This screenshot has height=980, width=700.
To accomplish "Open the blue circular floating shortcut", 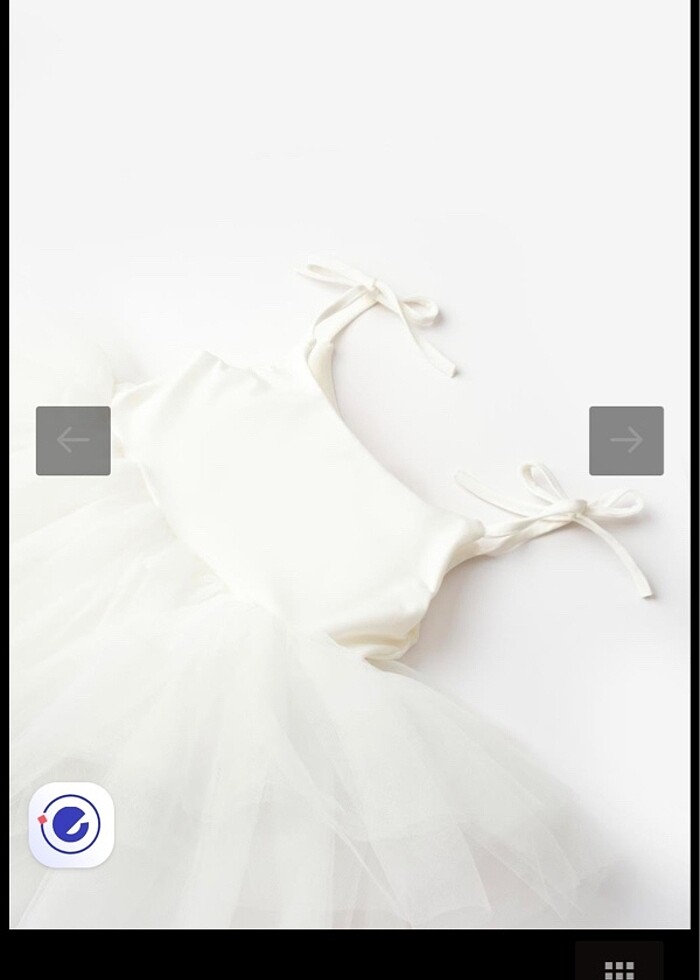I will point(71,825).
